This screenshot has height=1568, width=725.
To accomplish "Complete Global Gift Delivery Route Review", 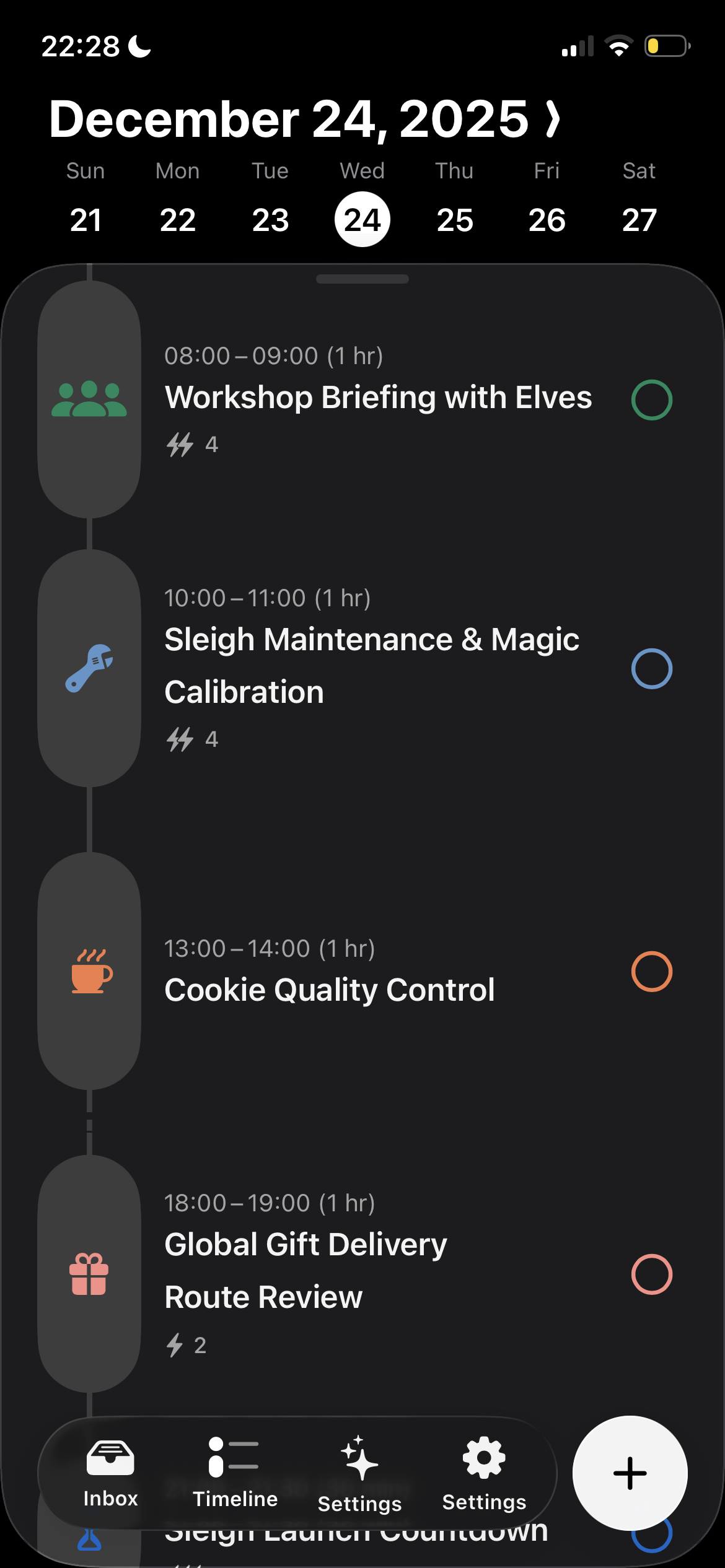I will [651, 1274].
